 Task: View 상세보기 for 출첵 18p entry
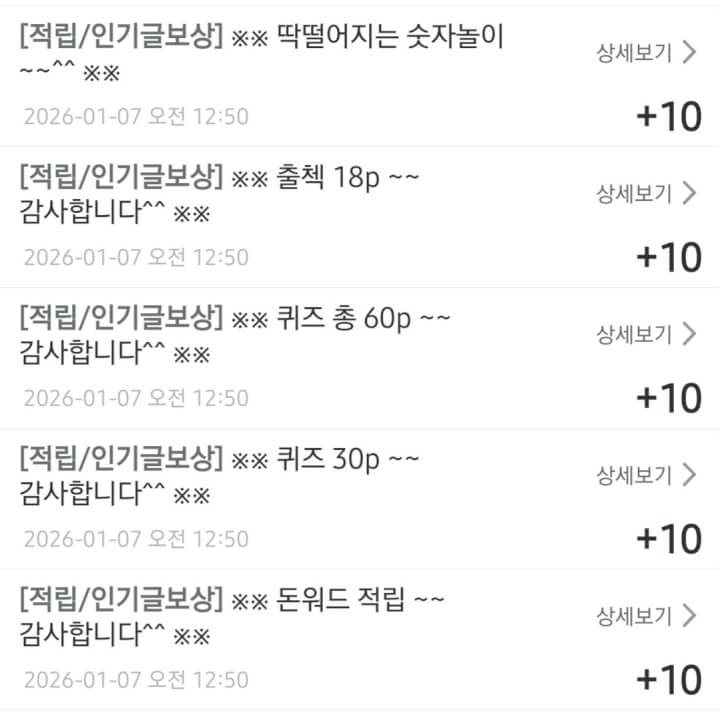click(645, 193)
